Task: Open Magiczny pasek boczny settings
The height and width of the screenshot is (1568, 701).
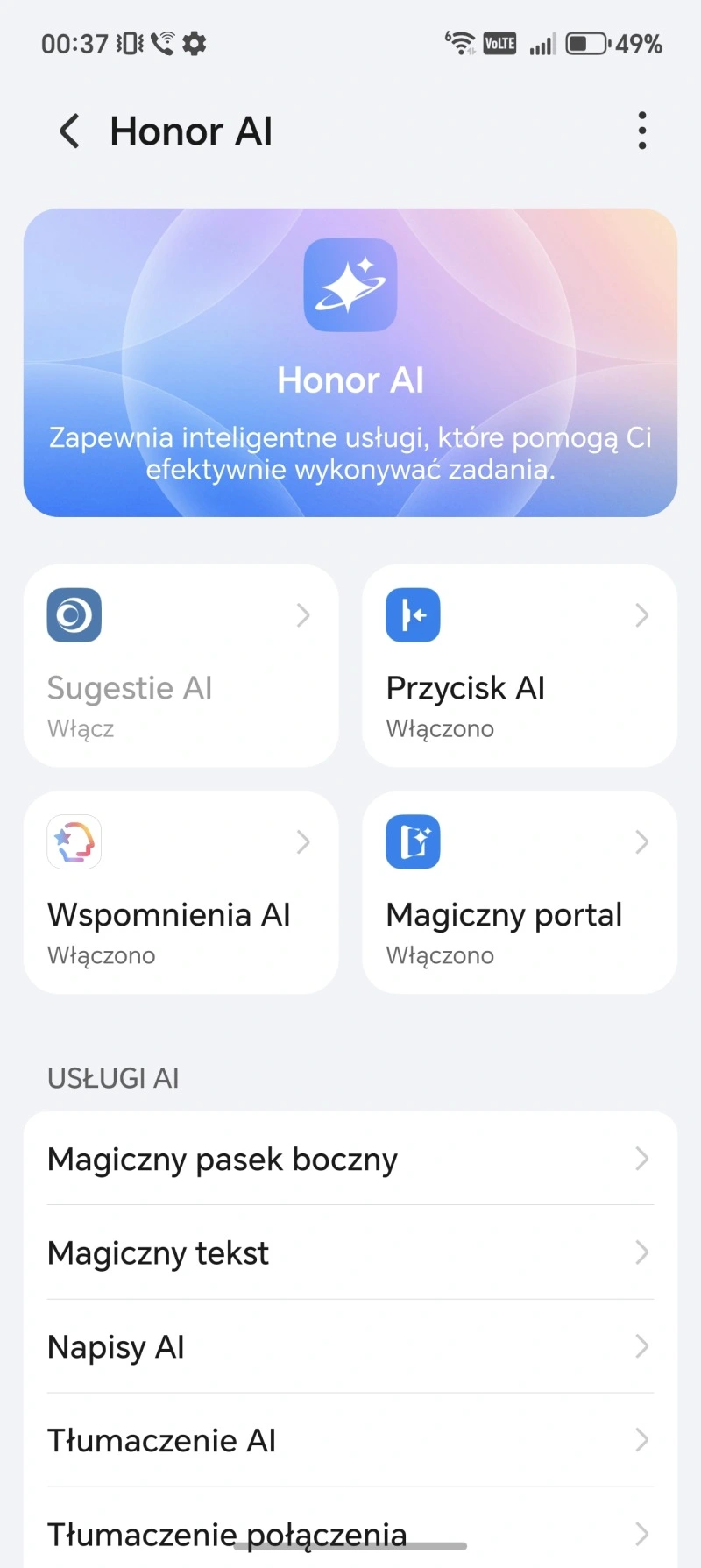Action: click(x=350, y=1159)
